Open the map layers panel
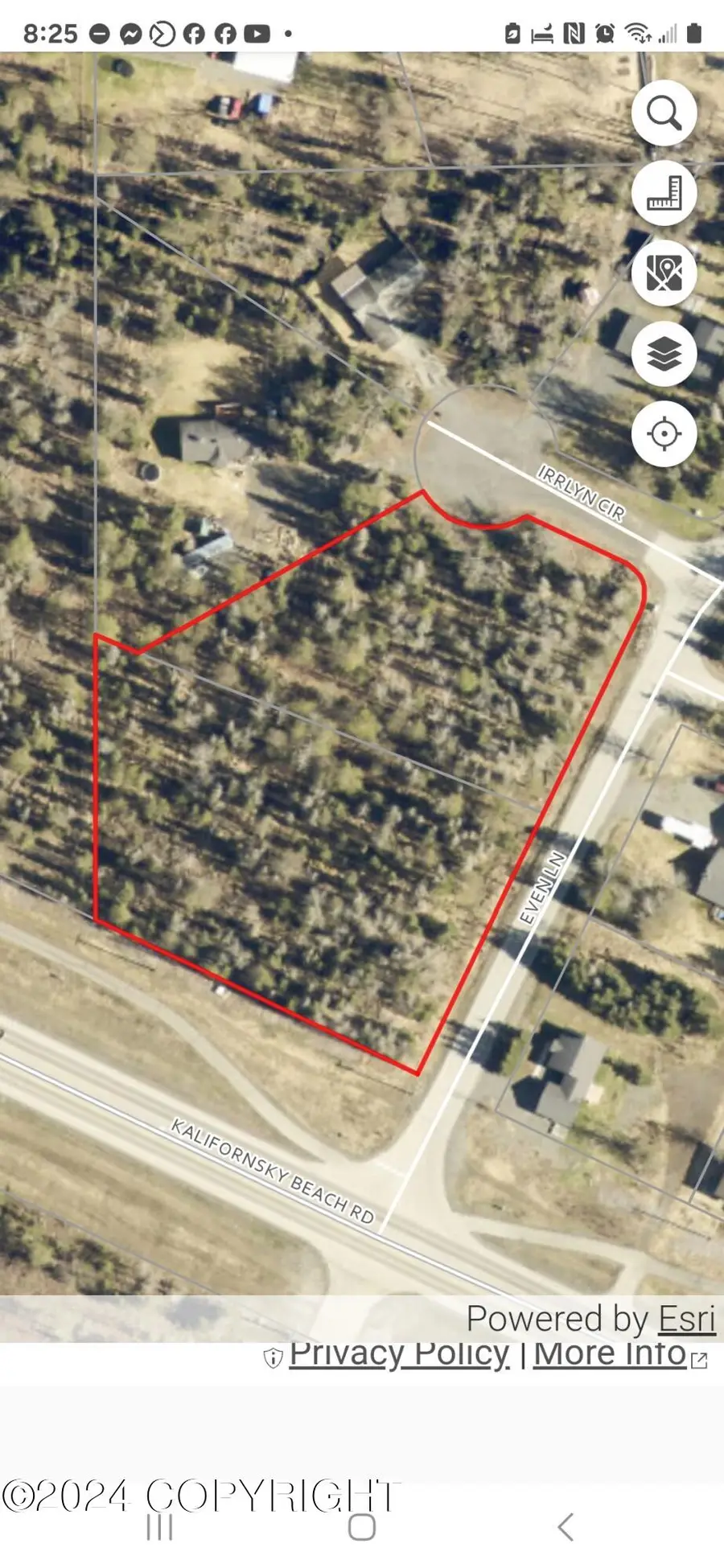The width and height of the screenshot is (724, 1568). point(664,354)
